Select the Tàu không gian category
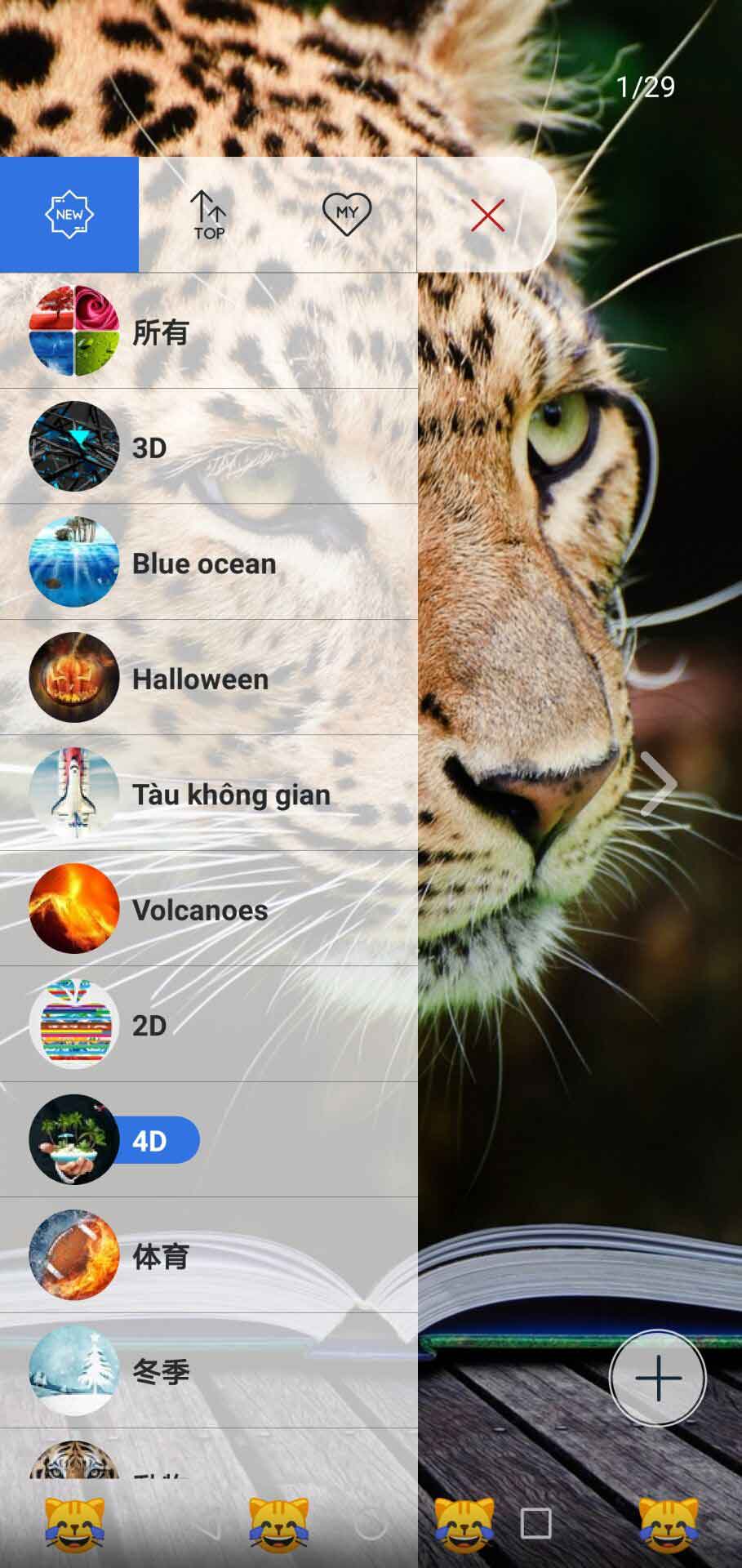Image resolution: width=742 pixels, height=1568 pixels. click(208, 794)
